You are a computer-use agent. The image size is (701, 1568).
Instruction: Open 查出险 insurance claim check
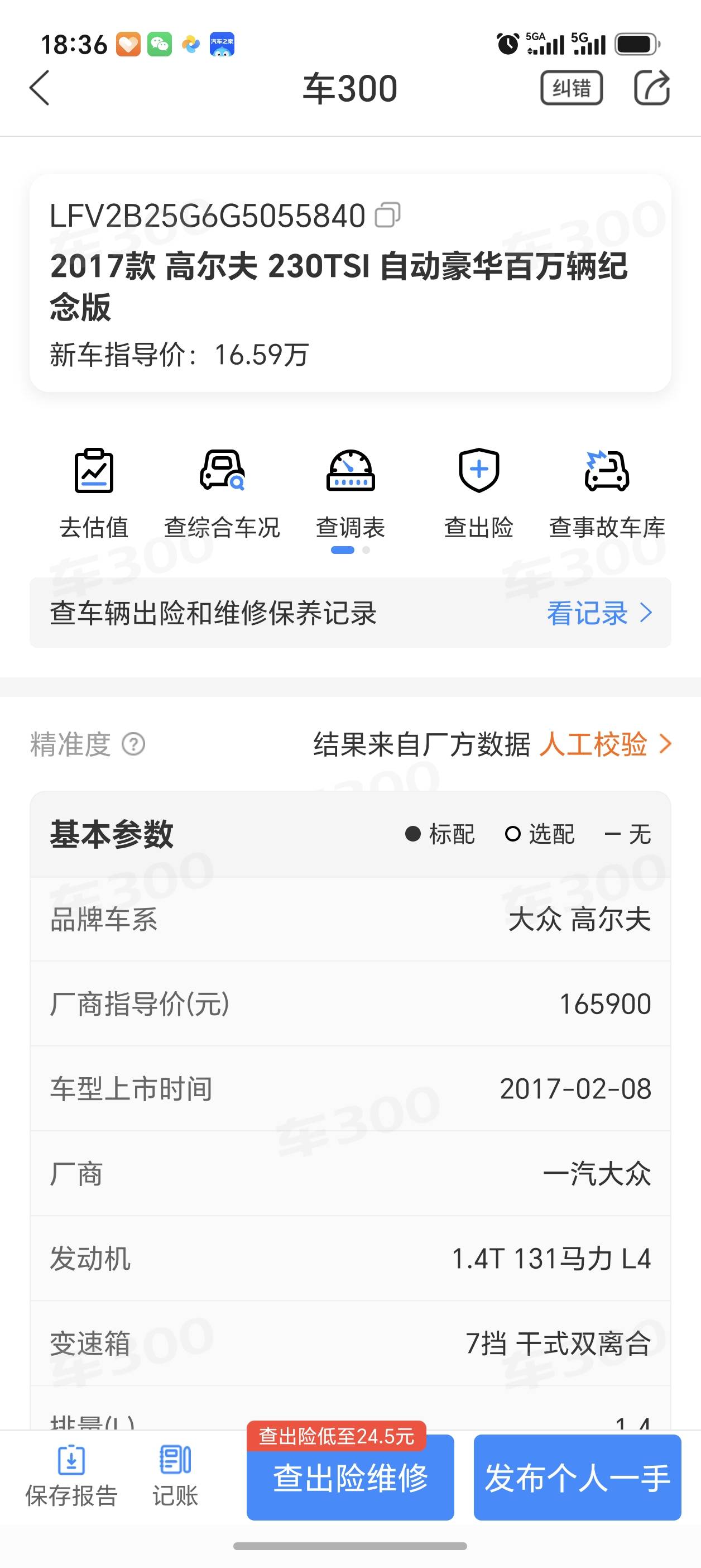tap(479, 494)
